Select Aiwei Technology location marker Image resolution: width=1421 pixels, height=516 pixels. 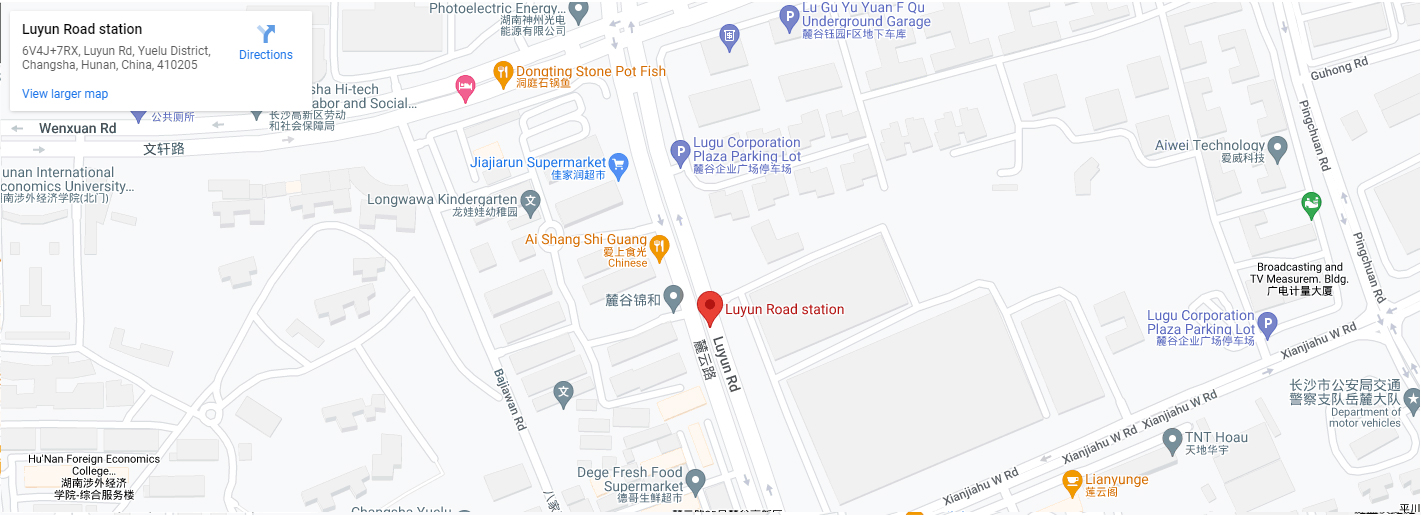(x=1277, y=150)
